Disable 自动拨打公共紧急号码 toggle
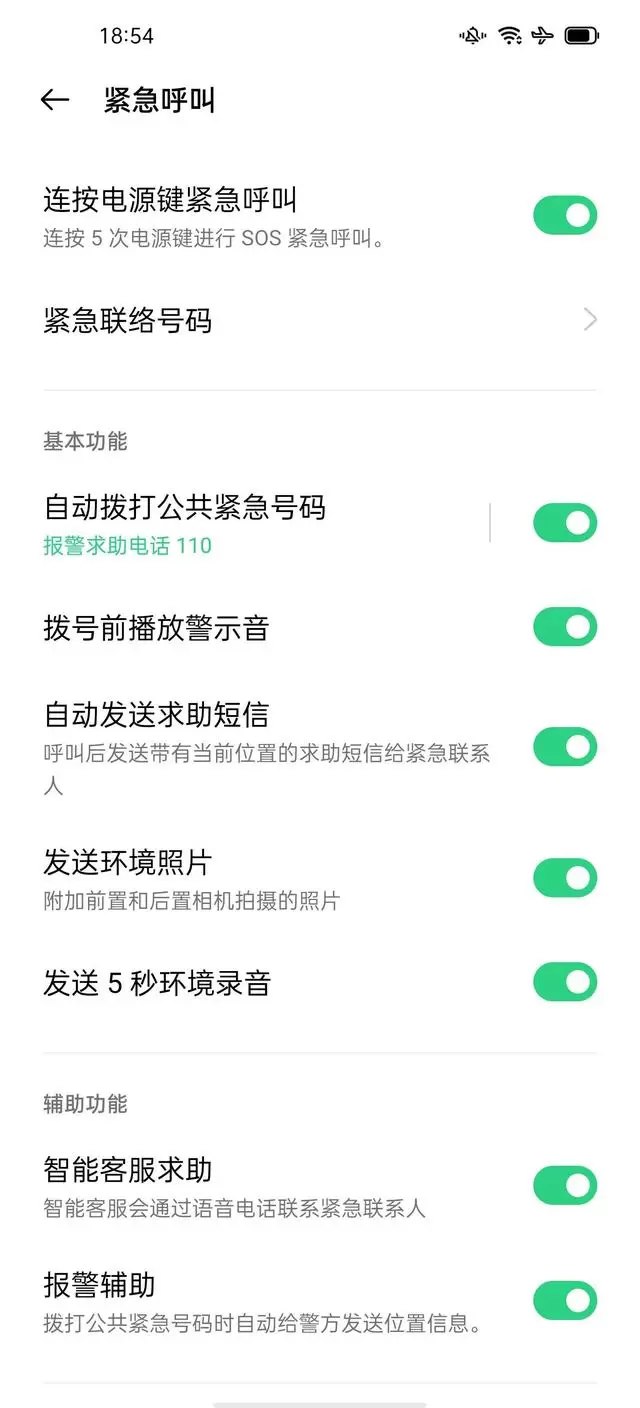Screen dimensions: 640x1408 [x=565, y=523]
